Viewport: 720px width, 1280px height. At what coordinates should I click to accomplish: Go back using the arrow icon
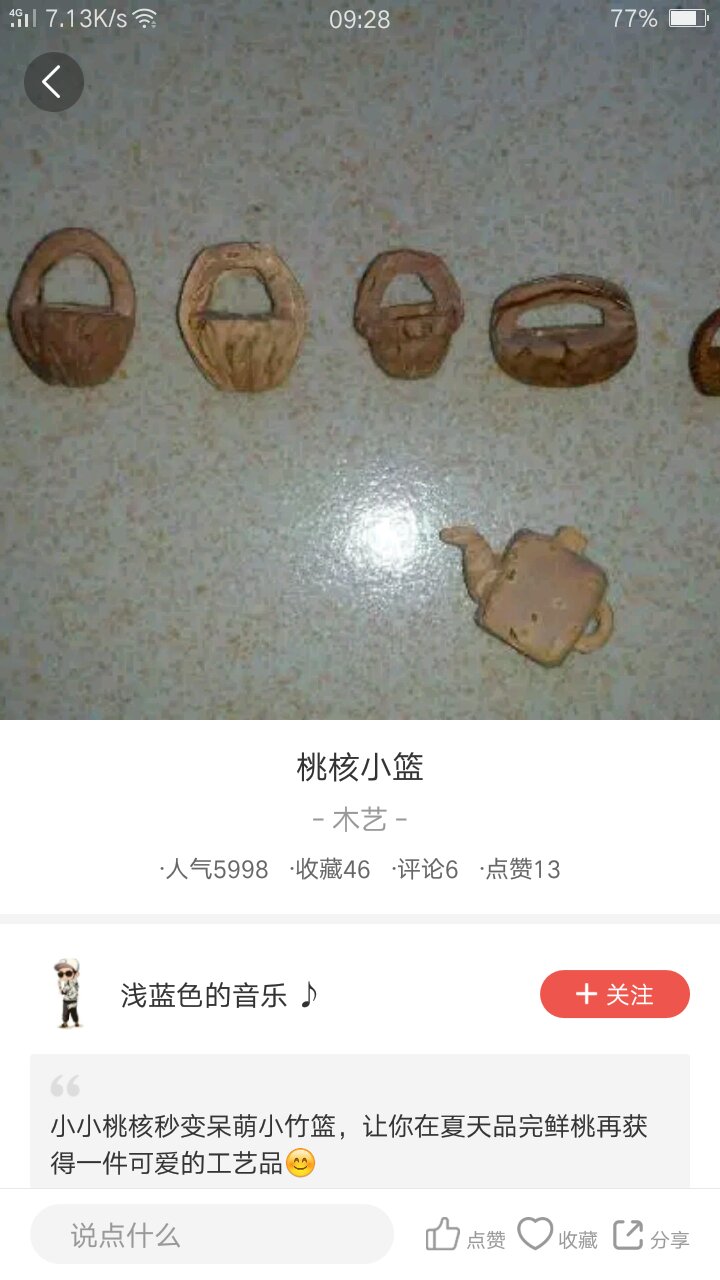click(54, 82)
